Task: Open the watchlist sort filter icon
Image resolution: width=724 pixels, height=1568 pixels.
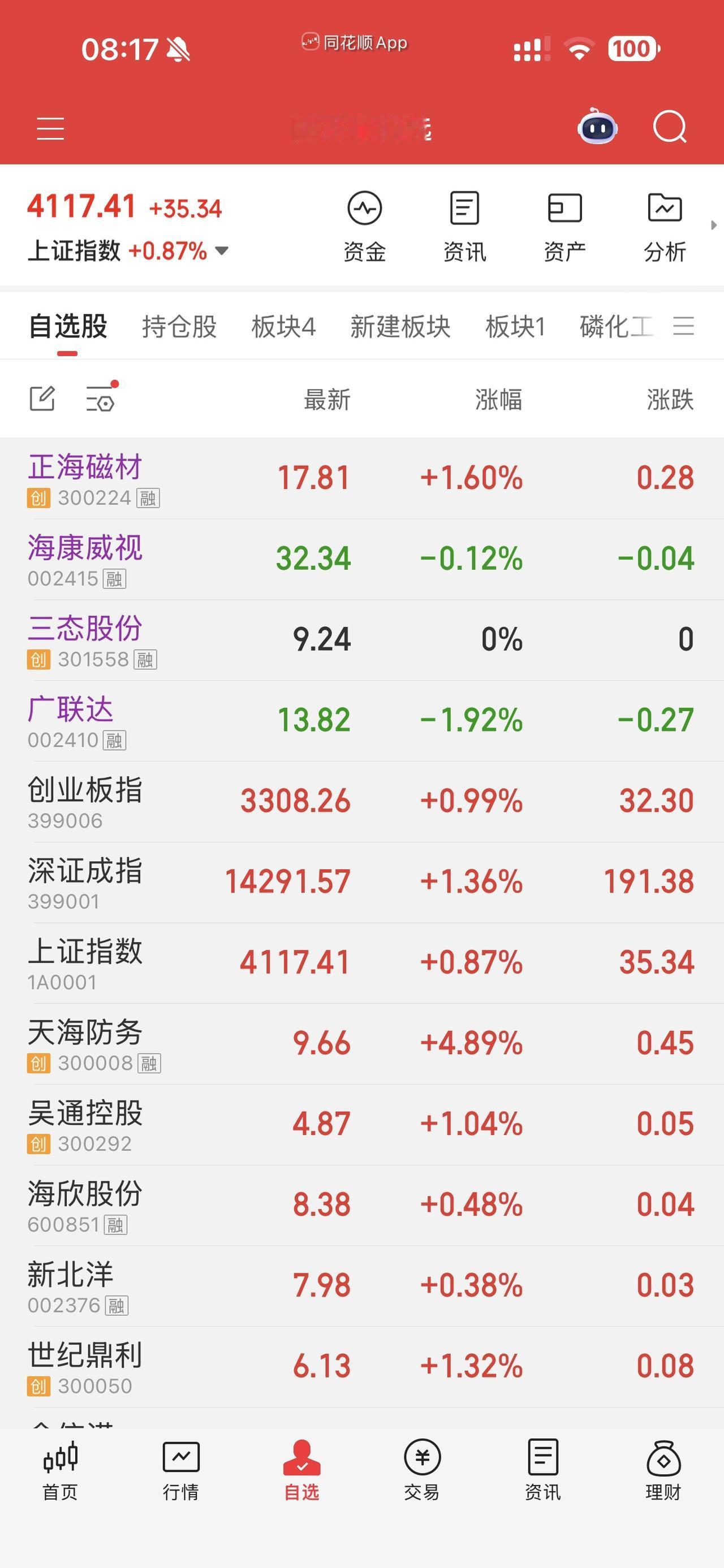Action: [x=101, y=399]
